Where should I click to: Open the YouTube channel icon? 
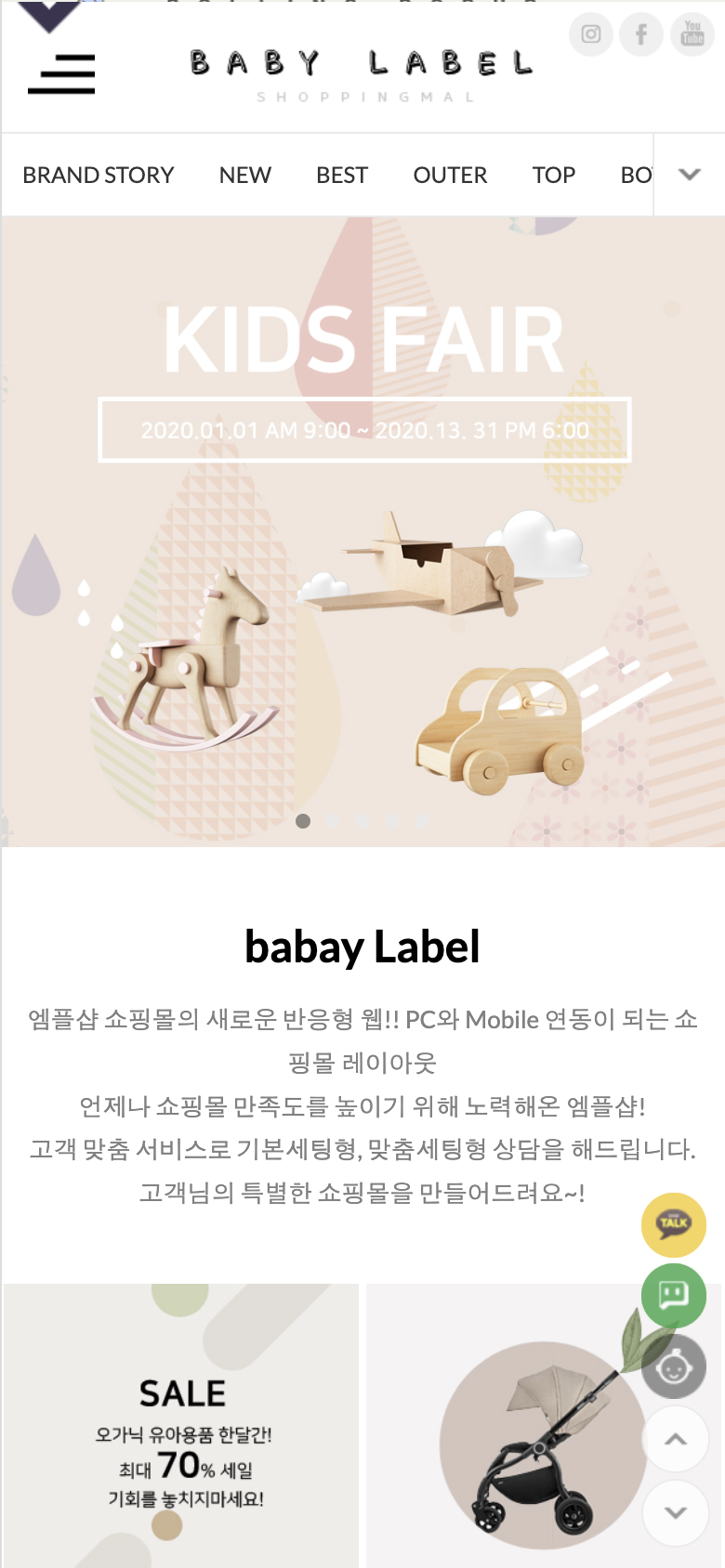click(x=692, y=34)
